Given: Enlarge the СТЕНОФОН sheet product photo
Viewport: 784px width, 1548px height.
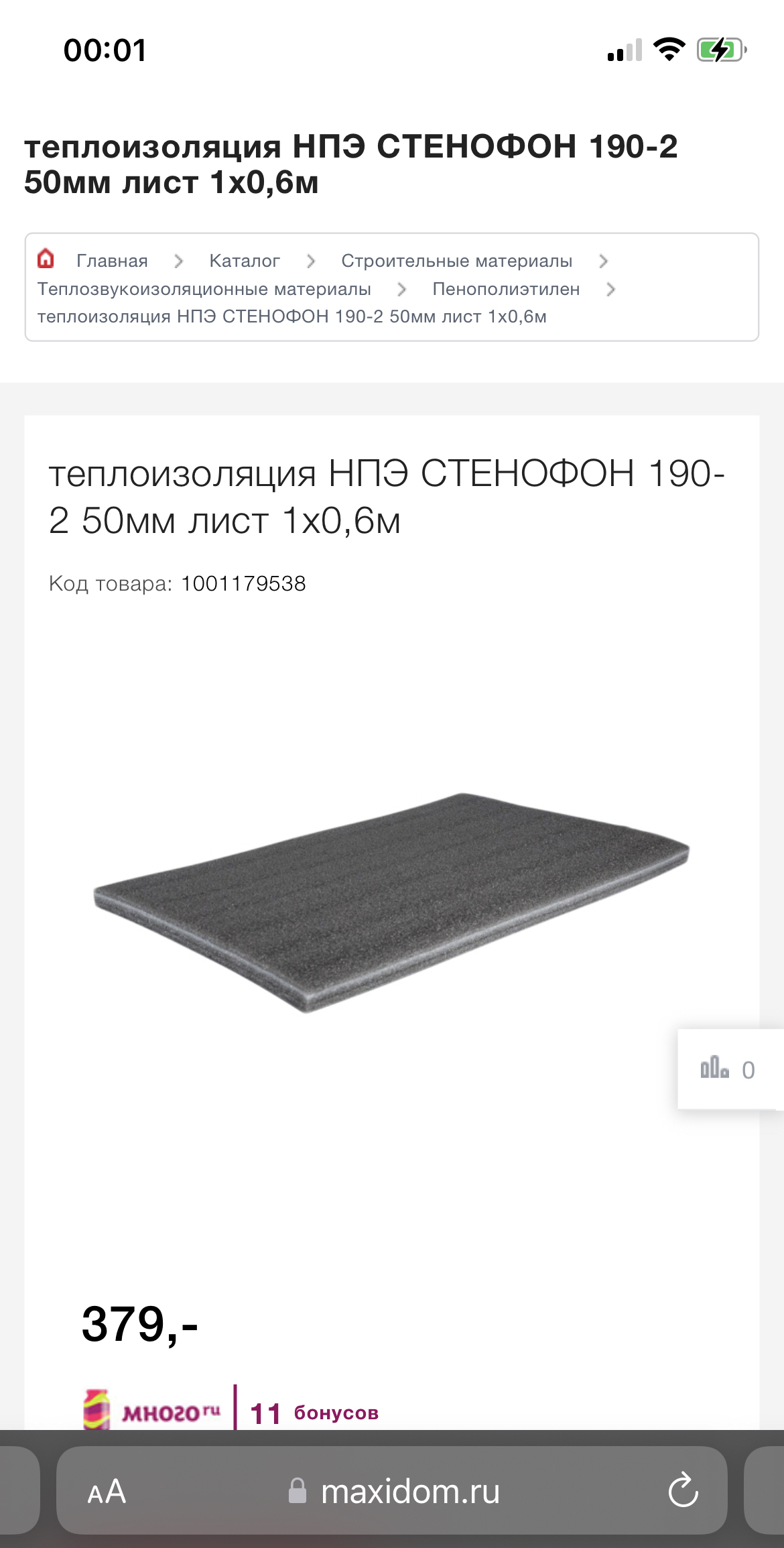Looking at the screenshot, I should 391,902.
